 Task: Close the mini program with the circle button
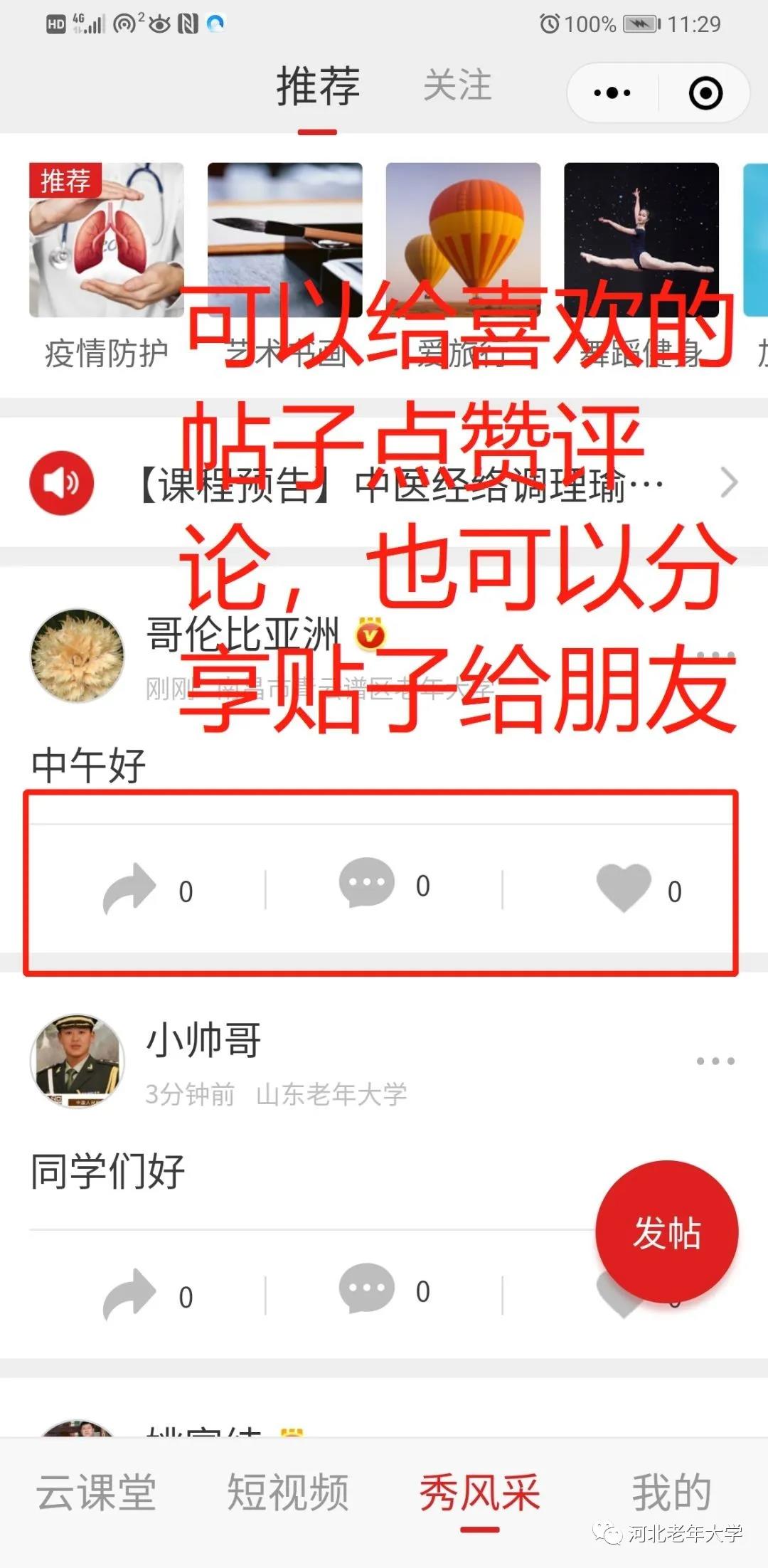point(705,93)
